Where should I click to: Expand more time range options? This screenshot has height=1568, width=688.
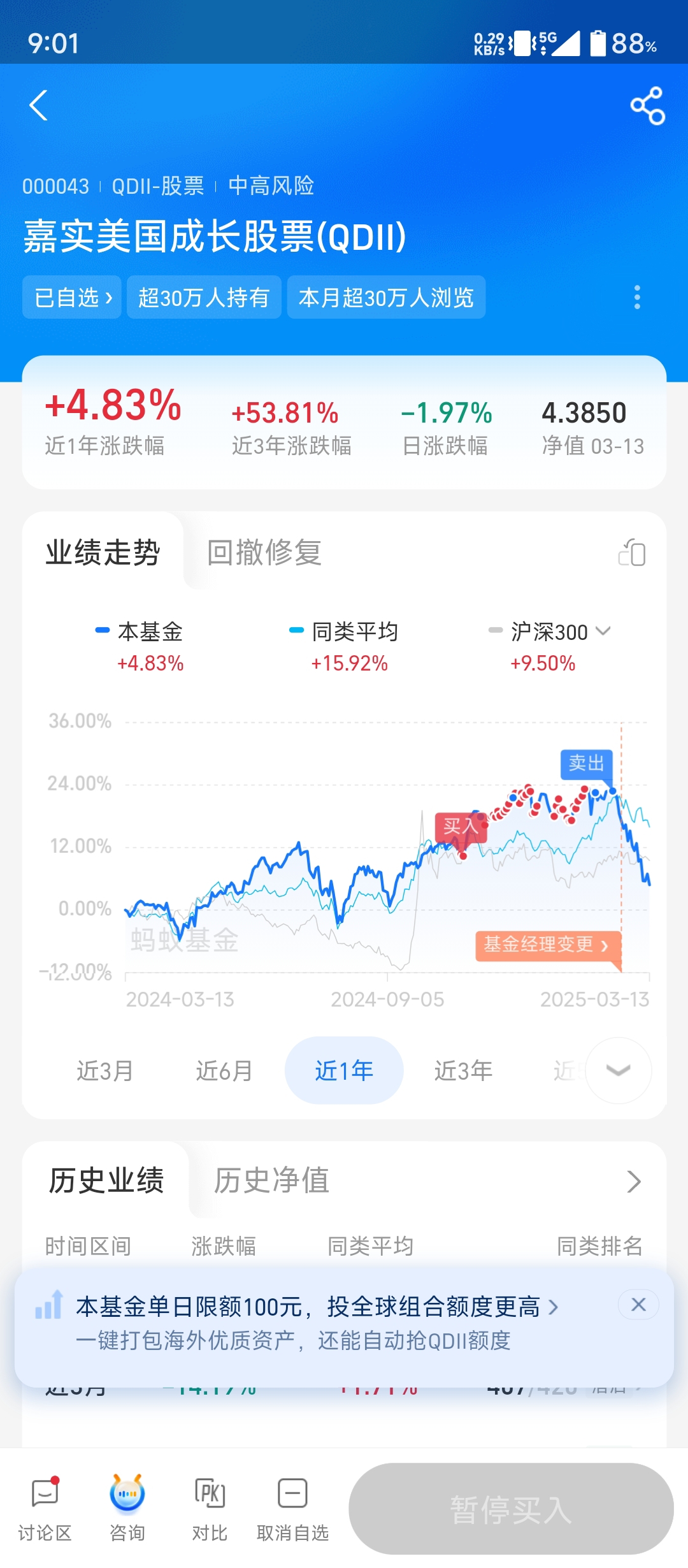pyautogui.click(x=618, y=1071)
